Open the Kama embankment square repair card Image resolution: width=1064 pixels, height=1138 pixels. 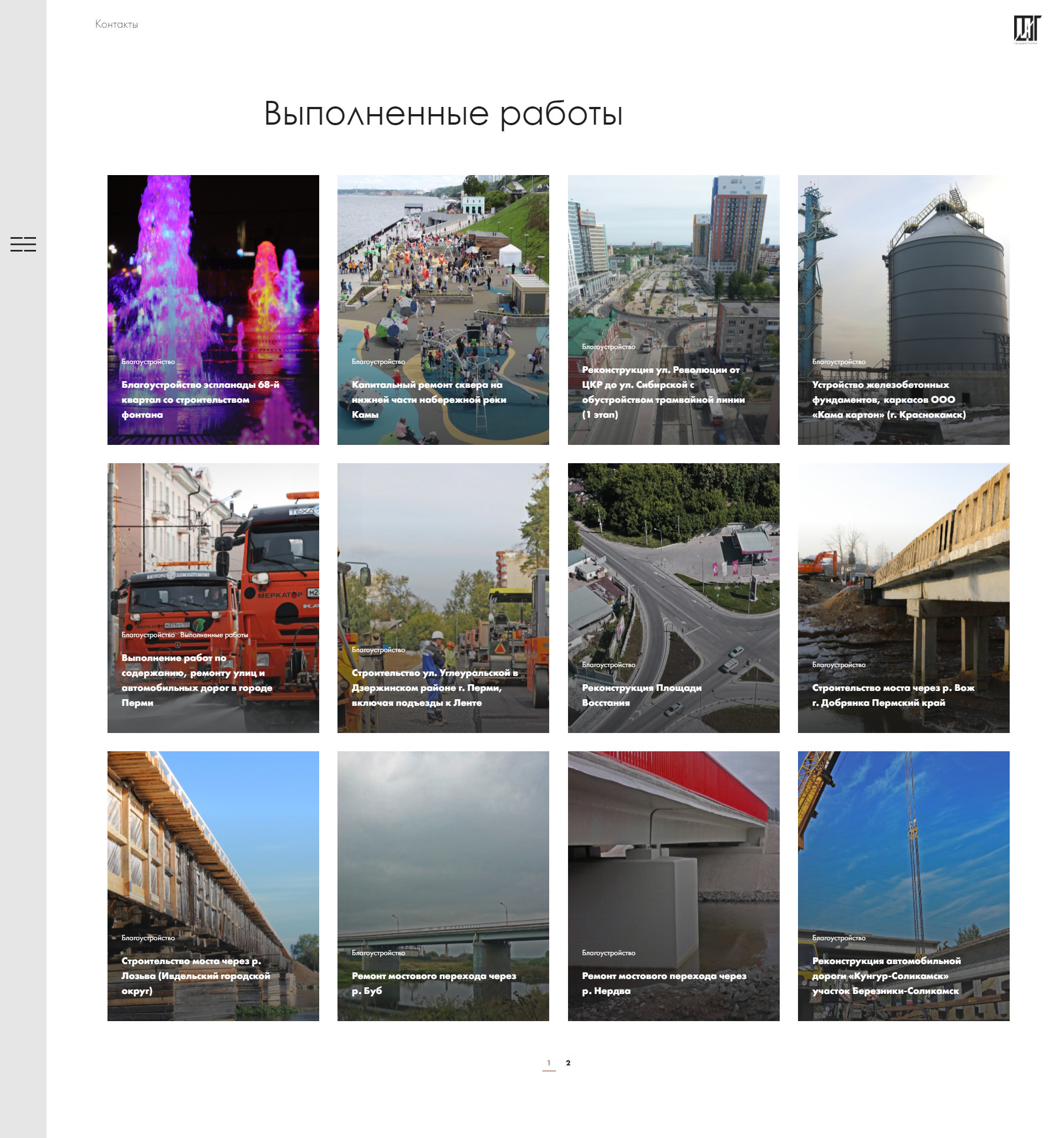[x=443, y=310]
